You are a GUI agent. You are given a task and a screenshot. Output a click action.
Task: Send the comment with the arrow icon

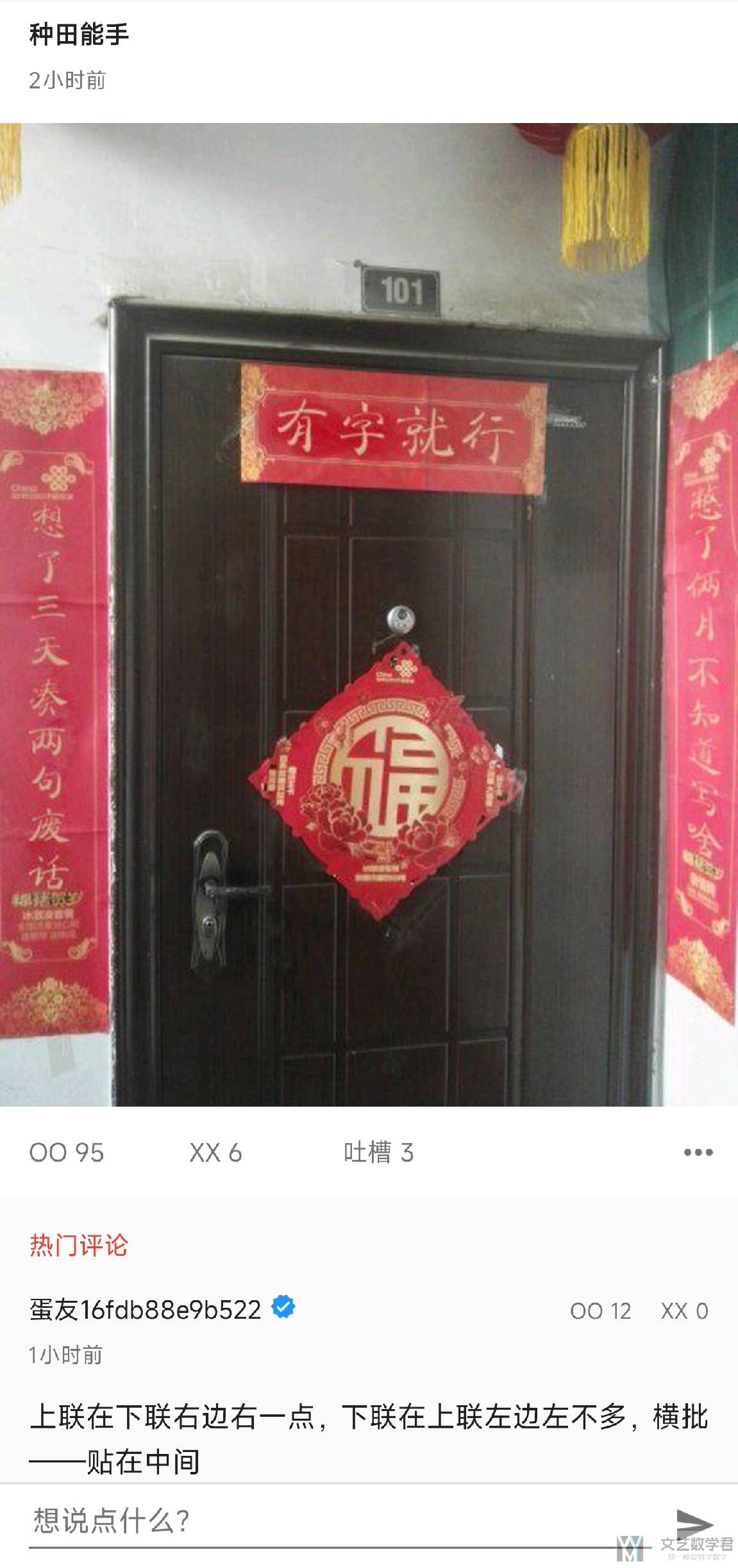point(695,1523)
